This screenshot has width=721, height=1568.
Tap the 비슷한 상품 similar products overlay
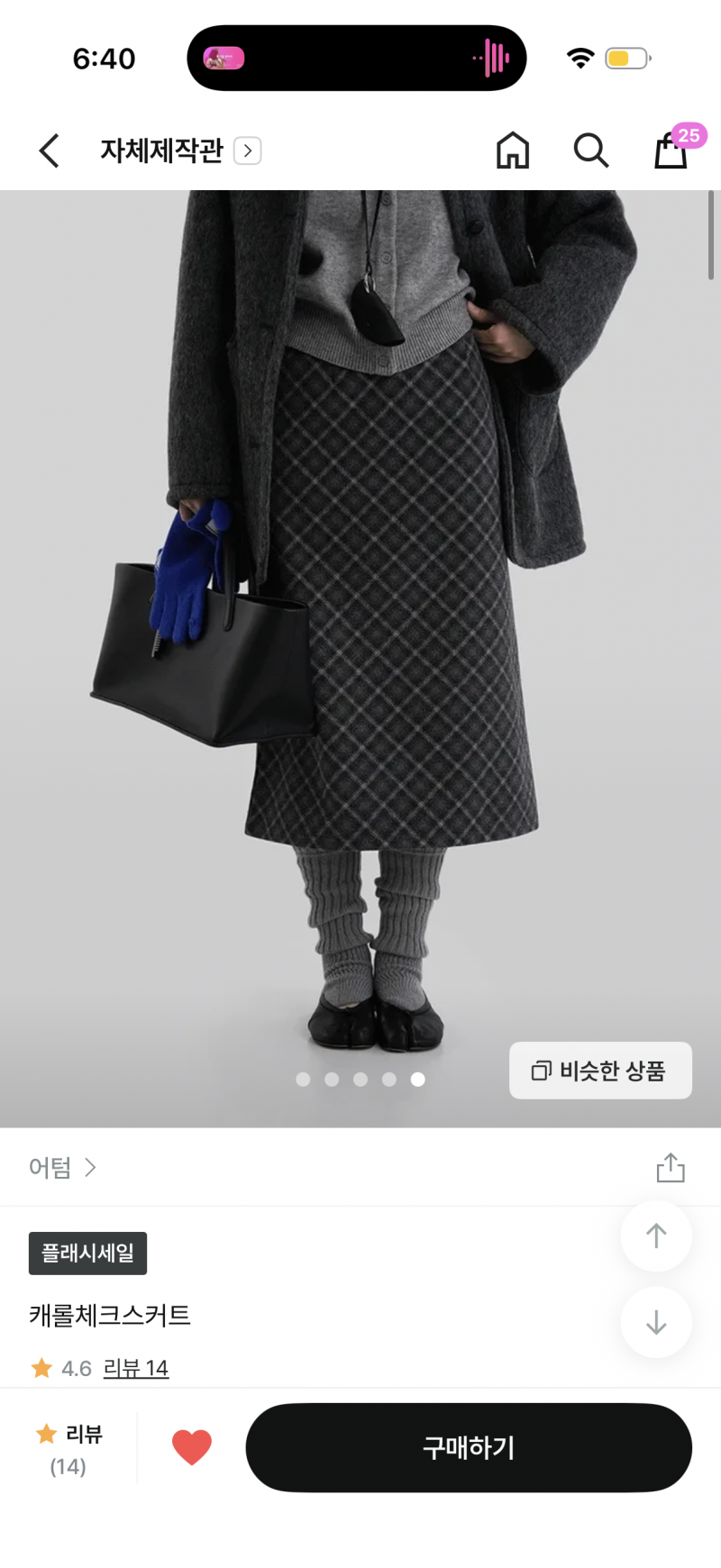[x=600, y=1071]
